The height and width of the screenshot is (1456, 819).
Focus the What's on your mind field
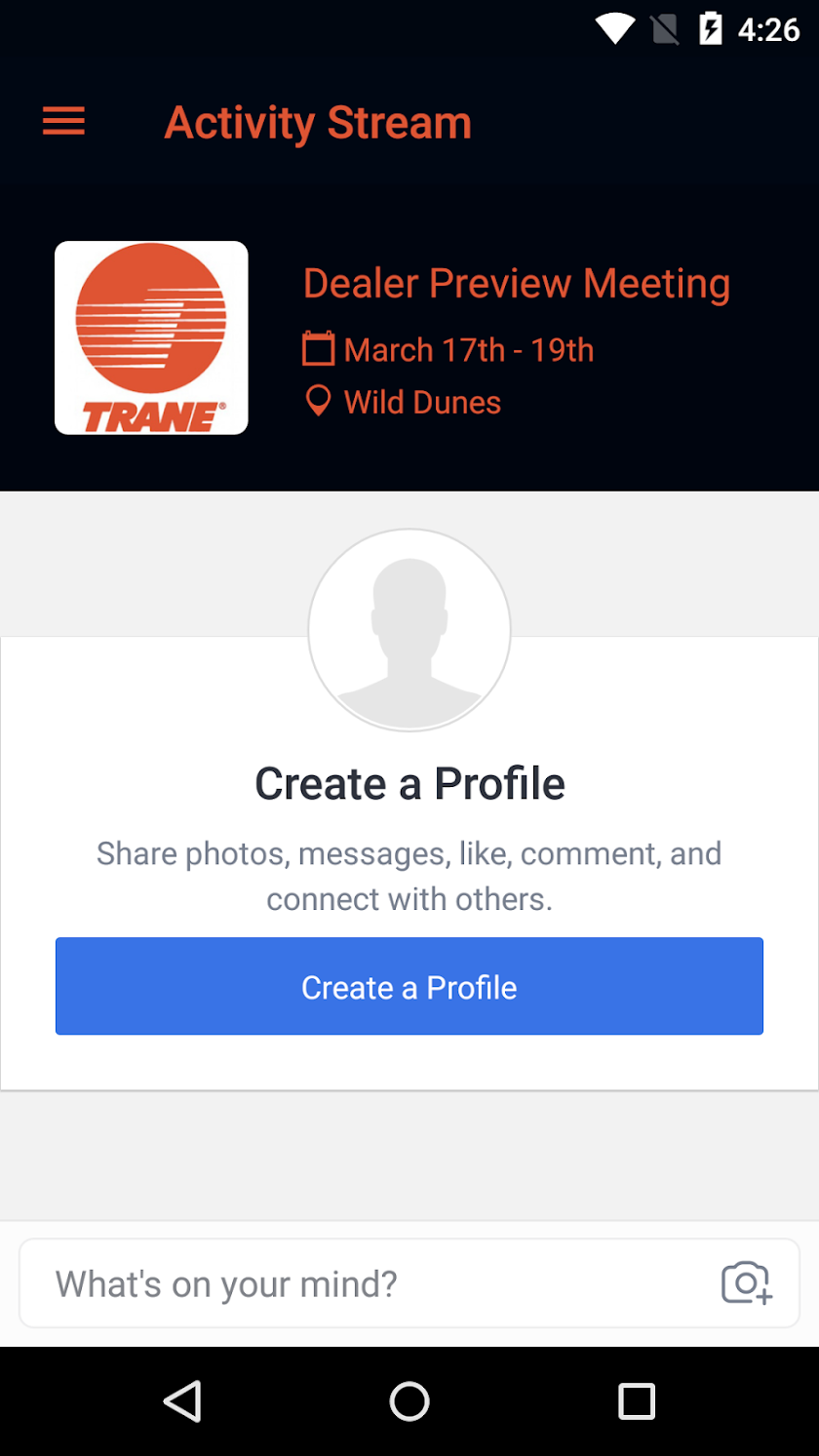pos(370,1283)
